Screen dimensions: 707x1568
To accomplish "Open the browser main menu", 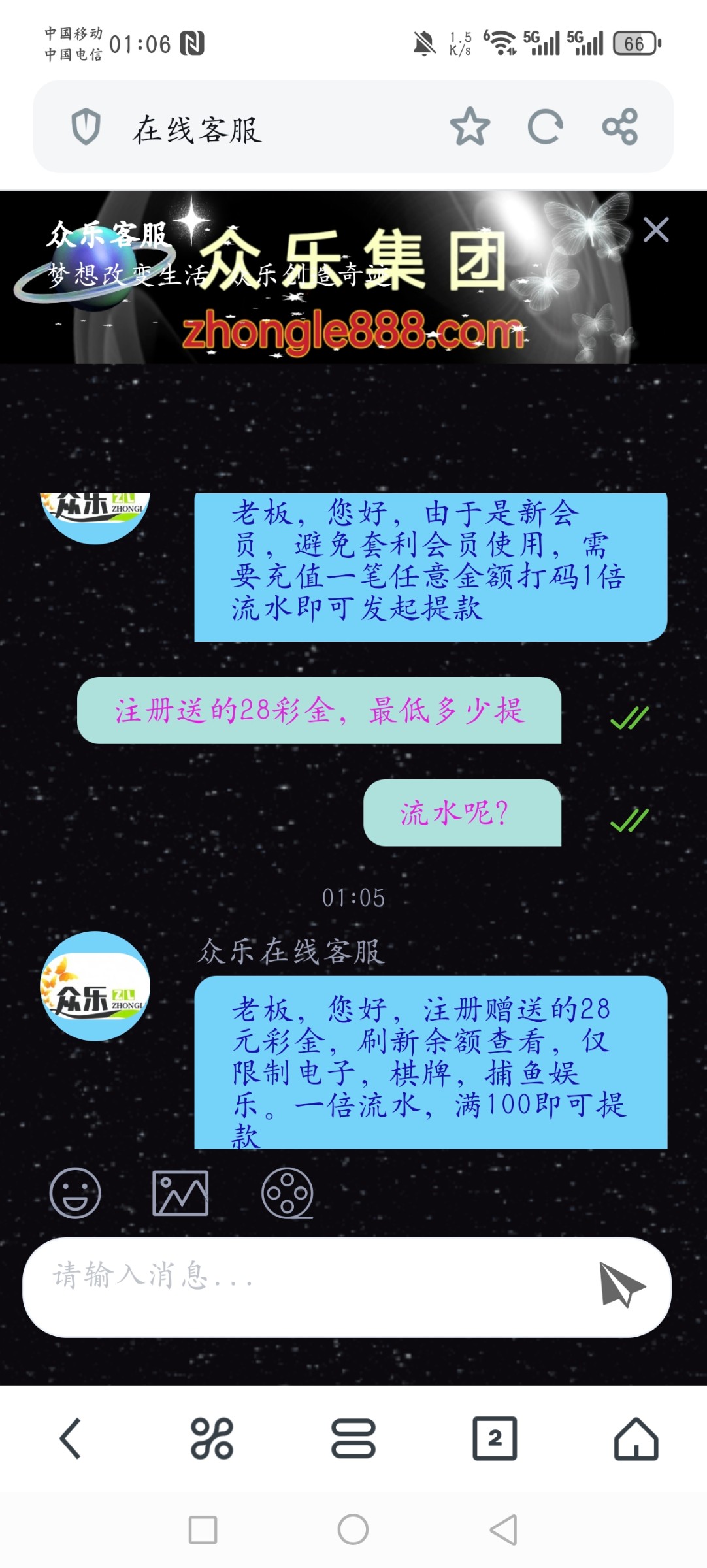I will point(354,1438).
